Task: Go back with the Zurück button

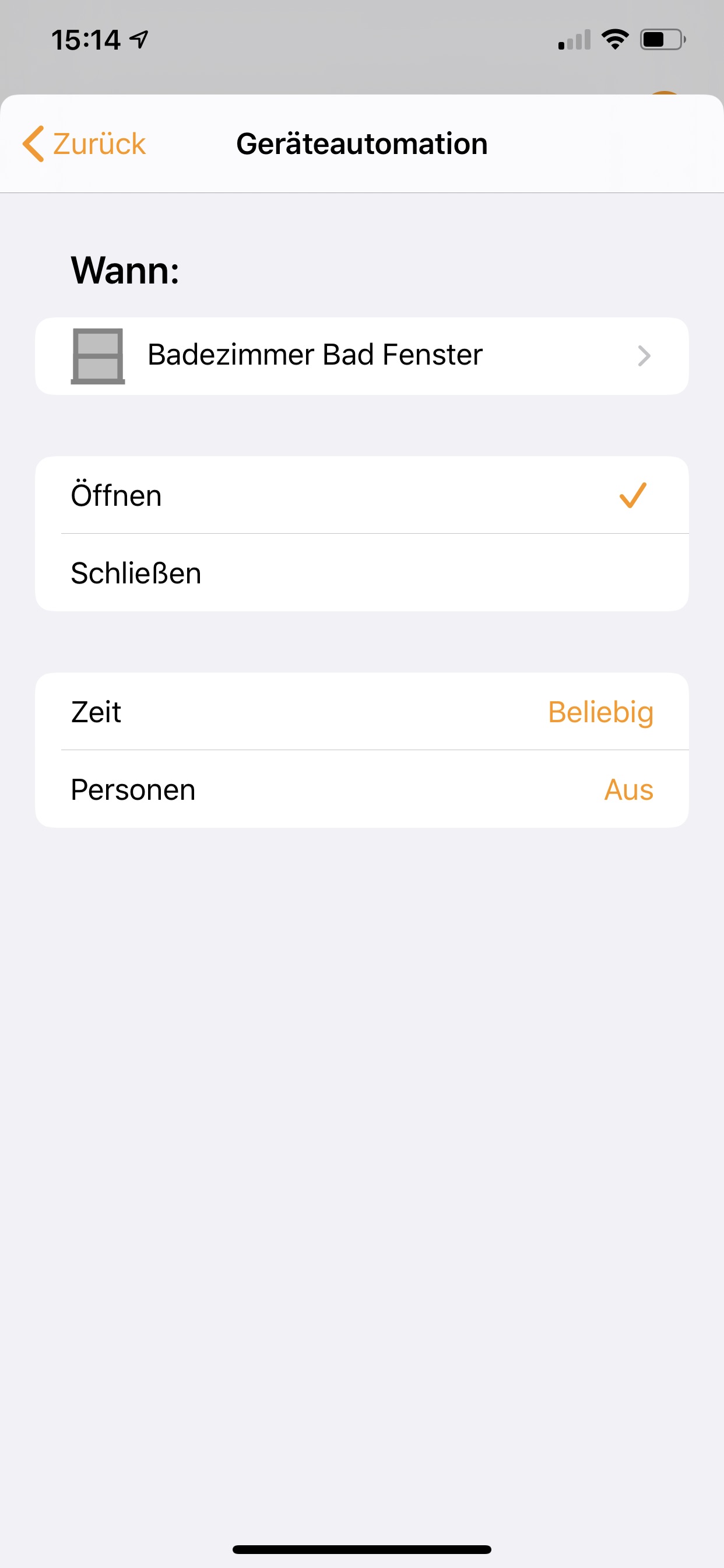Action: [x=85, y=144]
